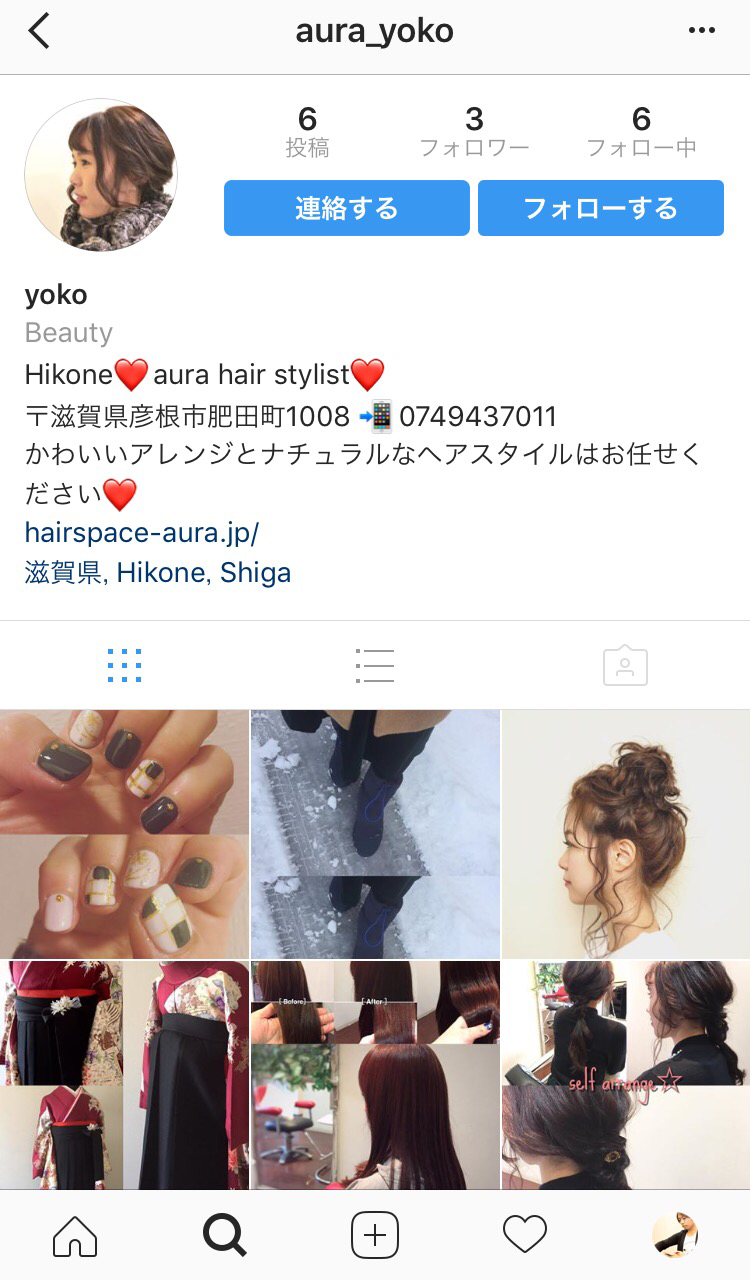Follow aura_yoko with the フォローする button
750x1280 pixels.
(601, 208)
